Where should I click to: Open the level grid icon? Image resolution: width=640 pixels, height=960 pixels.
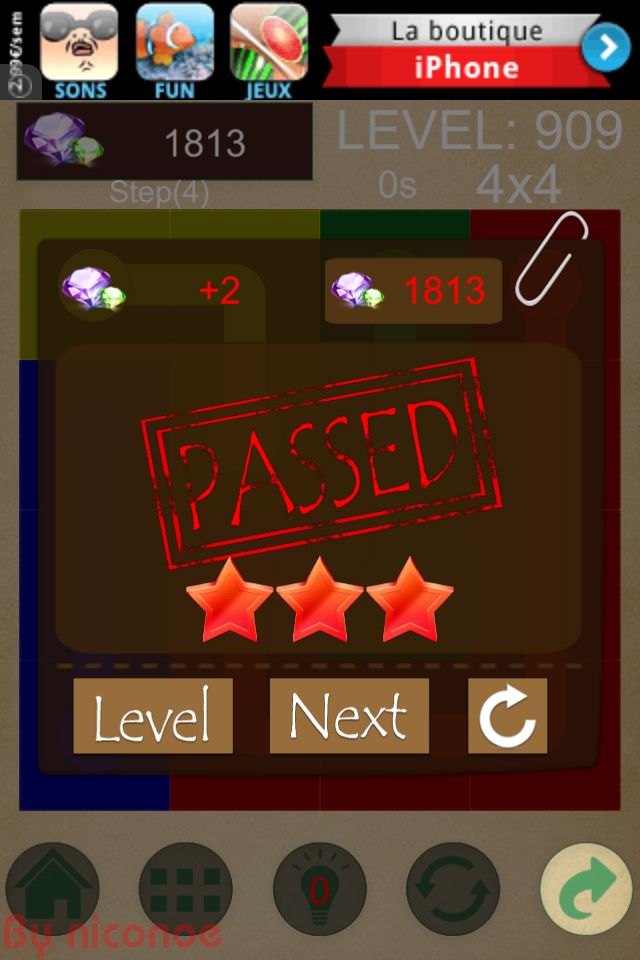(x=185, y=889)
